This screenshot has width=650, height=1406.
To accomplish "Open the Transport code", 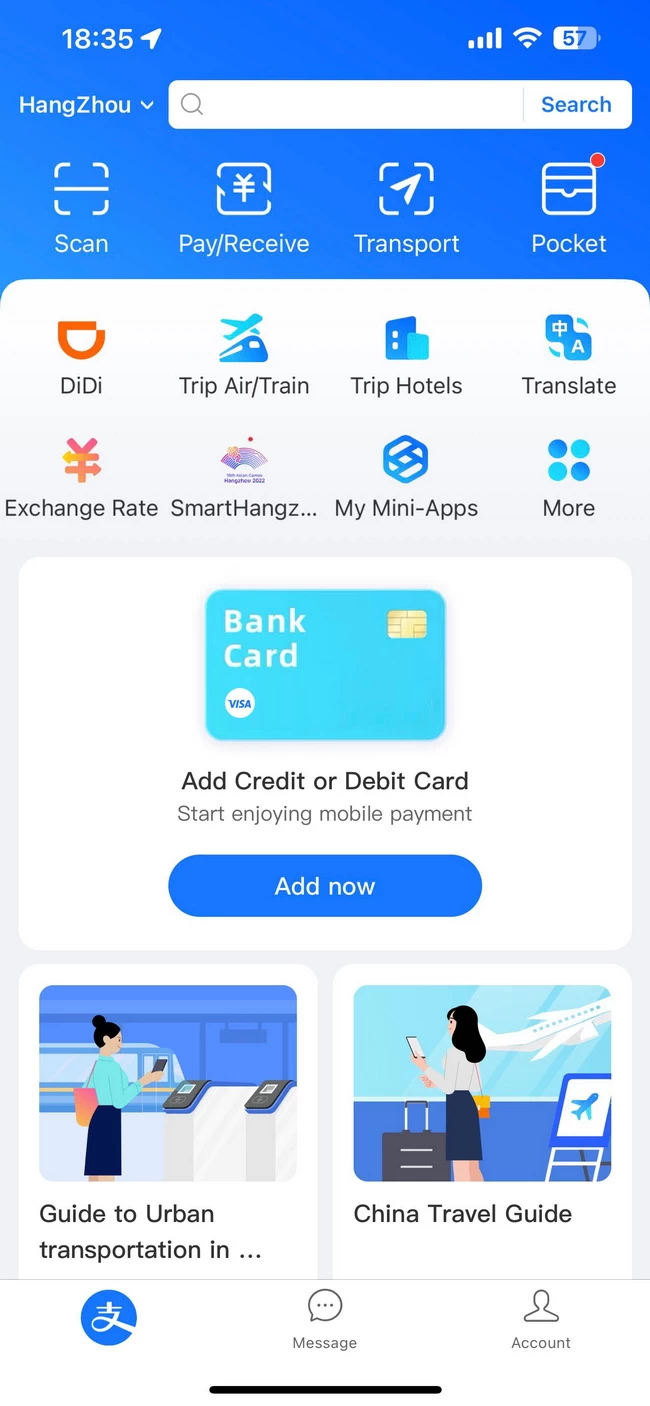I will pyautogui.click(x=407, y=207).
